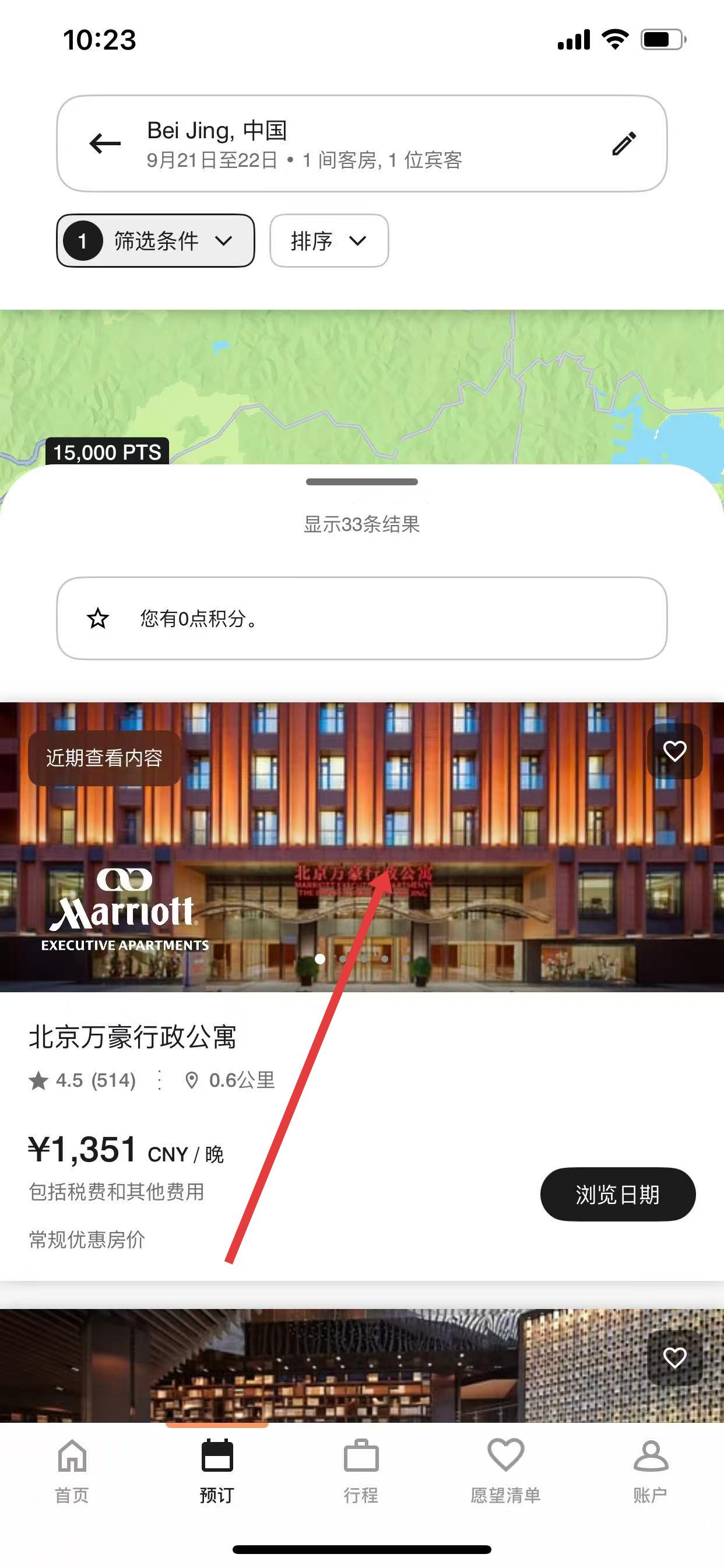
Task: Open the 您有0点积分 points banner
Action: (x=361, y=618)
